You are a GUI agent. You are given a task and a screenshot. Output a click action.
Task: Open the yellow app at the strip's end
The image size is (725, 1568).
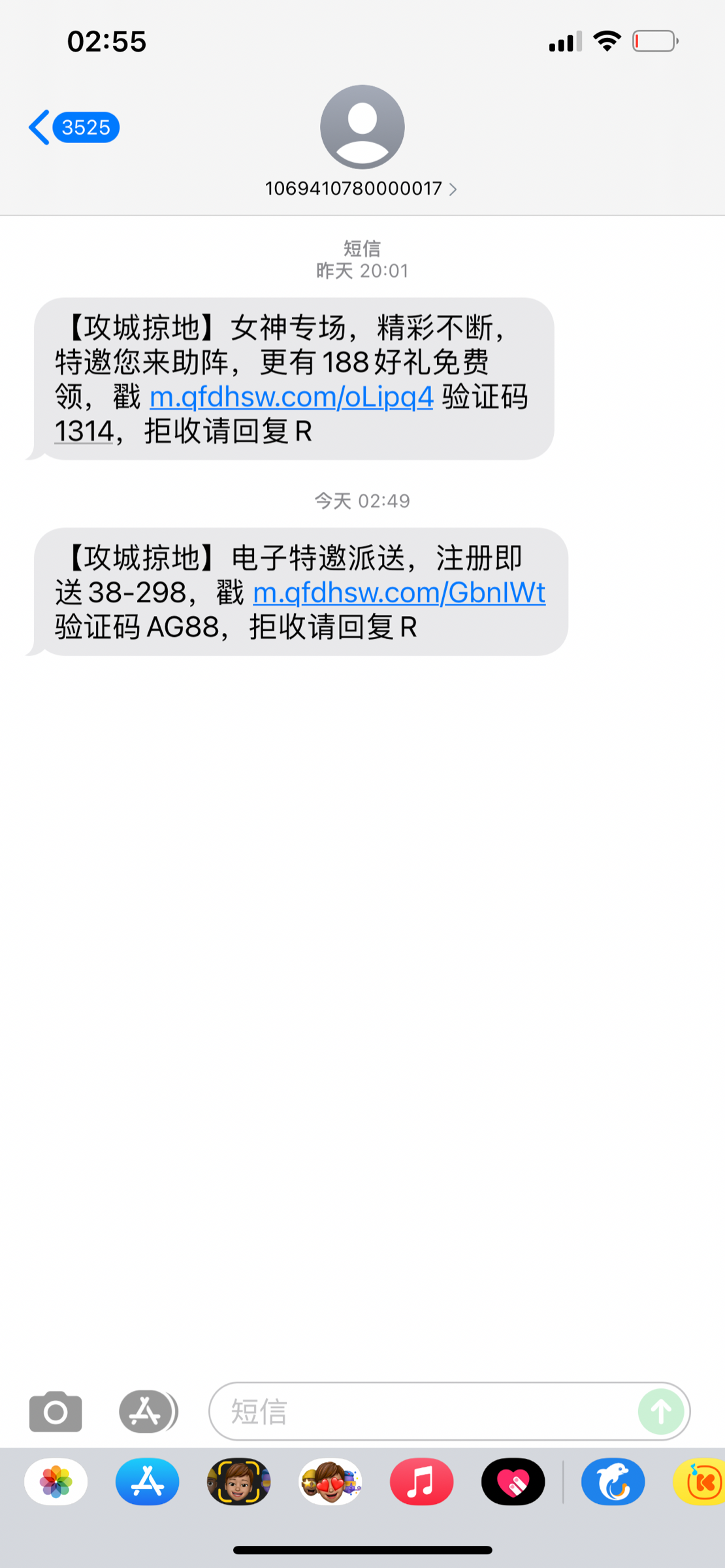point(702,1482)
